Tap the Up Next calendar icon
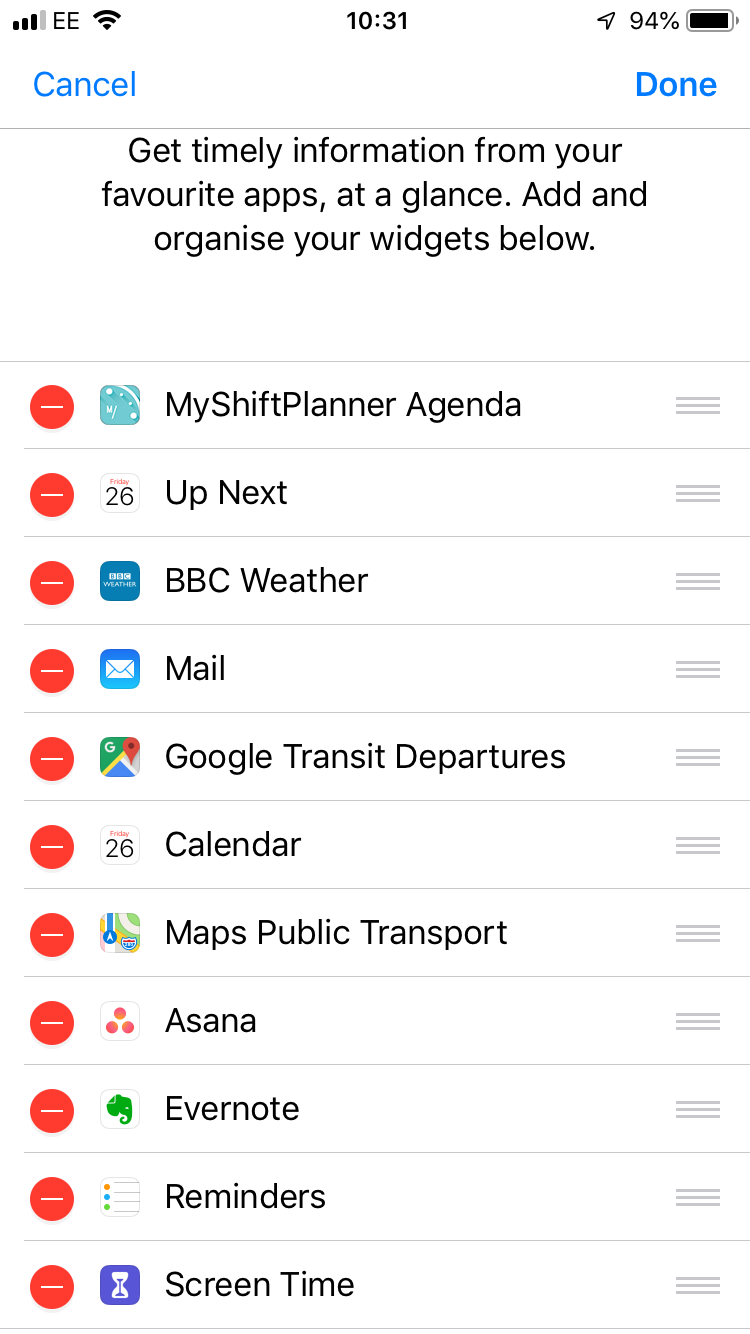This screenshot has height=1334, width=750. [119, 493]
